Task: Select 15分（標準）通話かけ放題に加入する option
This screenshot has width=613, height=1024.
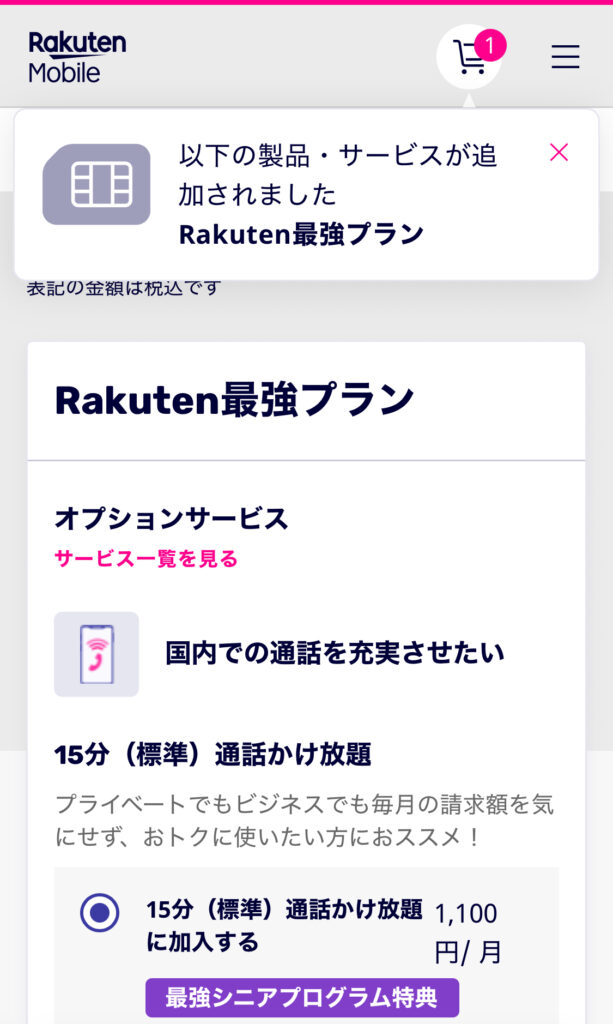Action: [99, 912]
